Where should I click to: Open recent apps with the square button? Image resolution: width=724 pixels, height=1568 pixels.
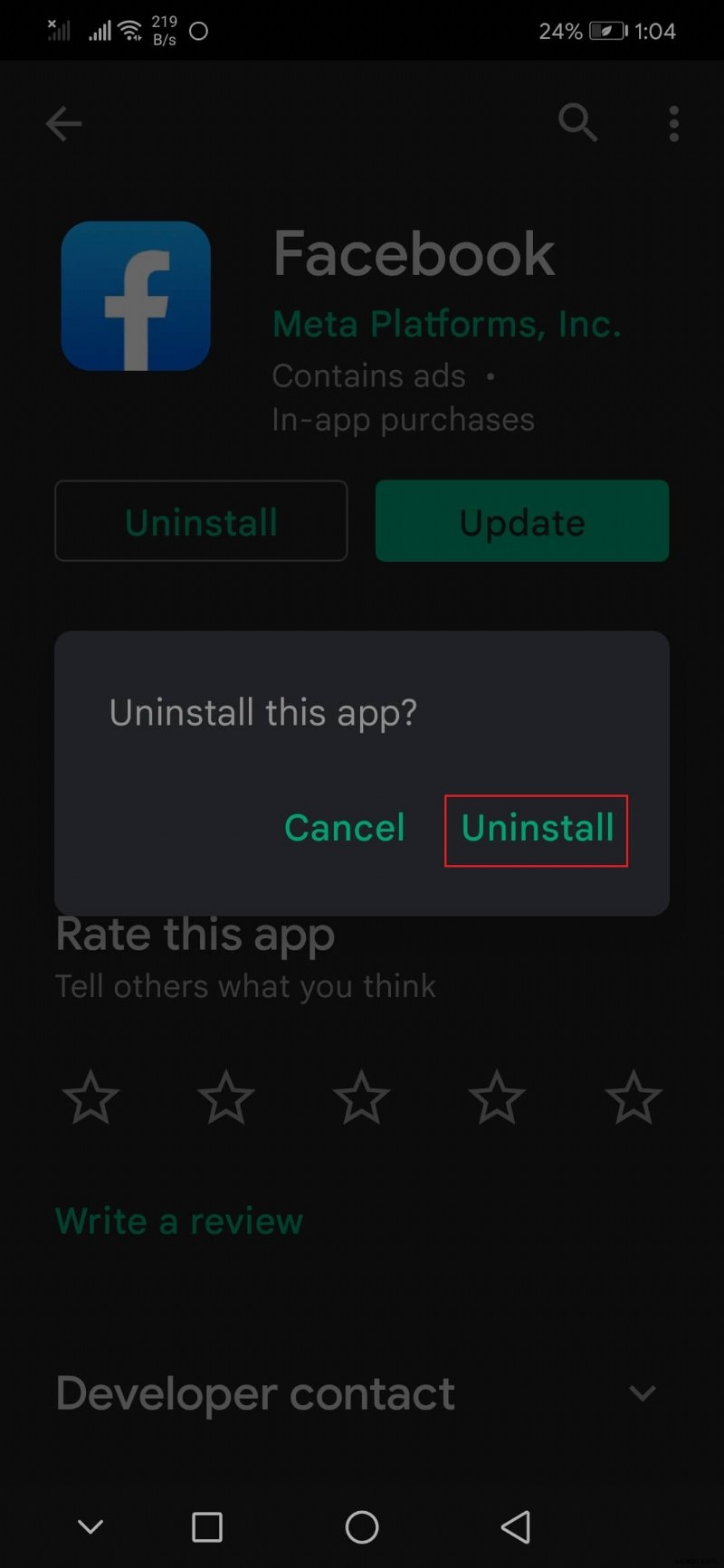(x=206, y=1526)
